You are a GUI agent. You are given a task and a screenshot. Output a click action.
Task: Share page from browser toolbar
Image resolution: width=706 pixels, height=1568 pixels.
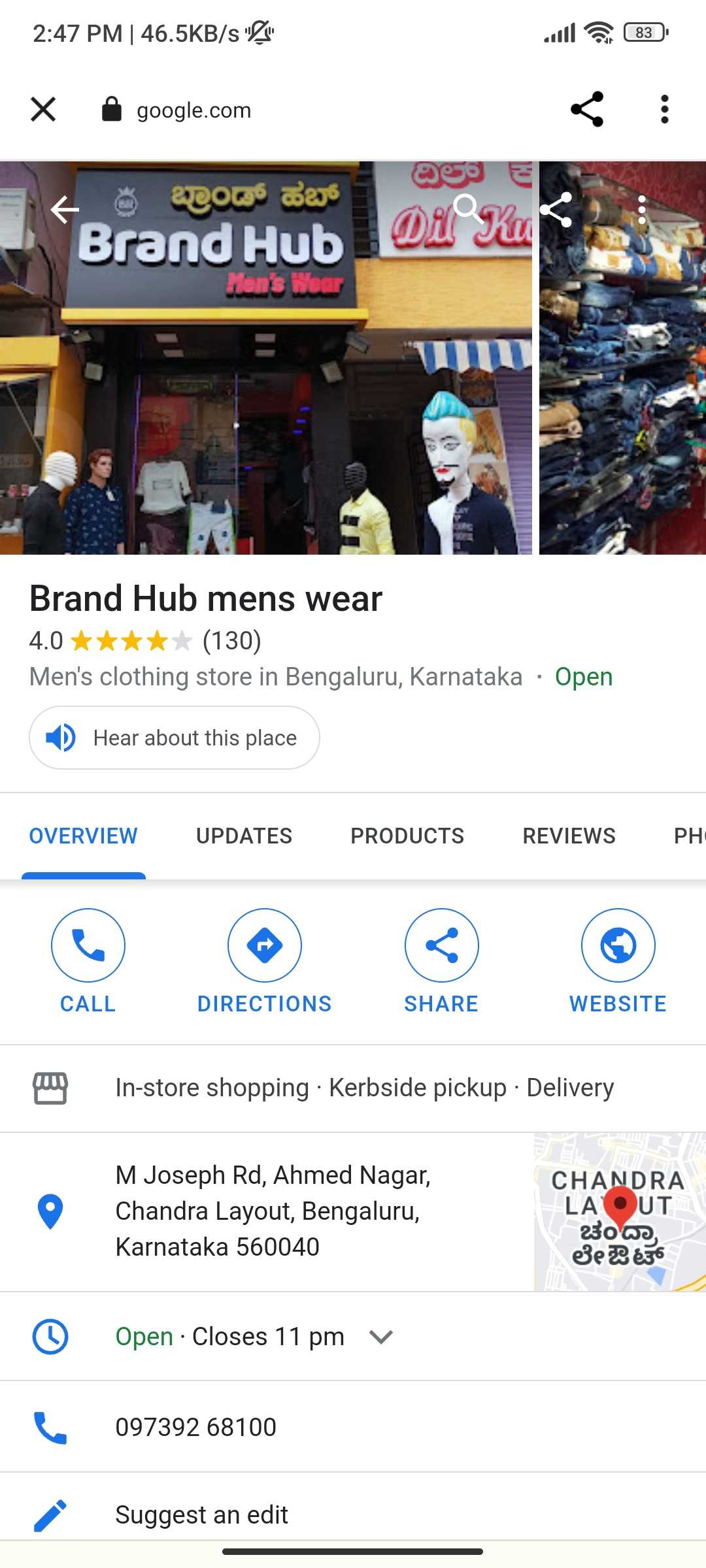tap(586, 109)
